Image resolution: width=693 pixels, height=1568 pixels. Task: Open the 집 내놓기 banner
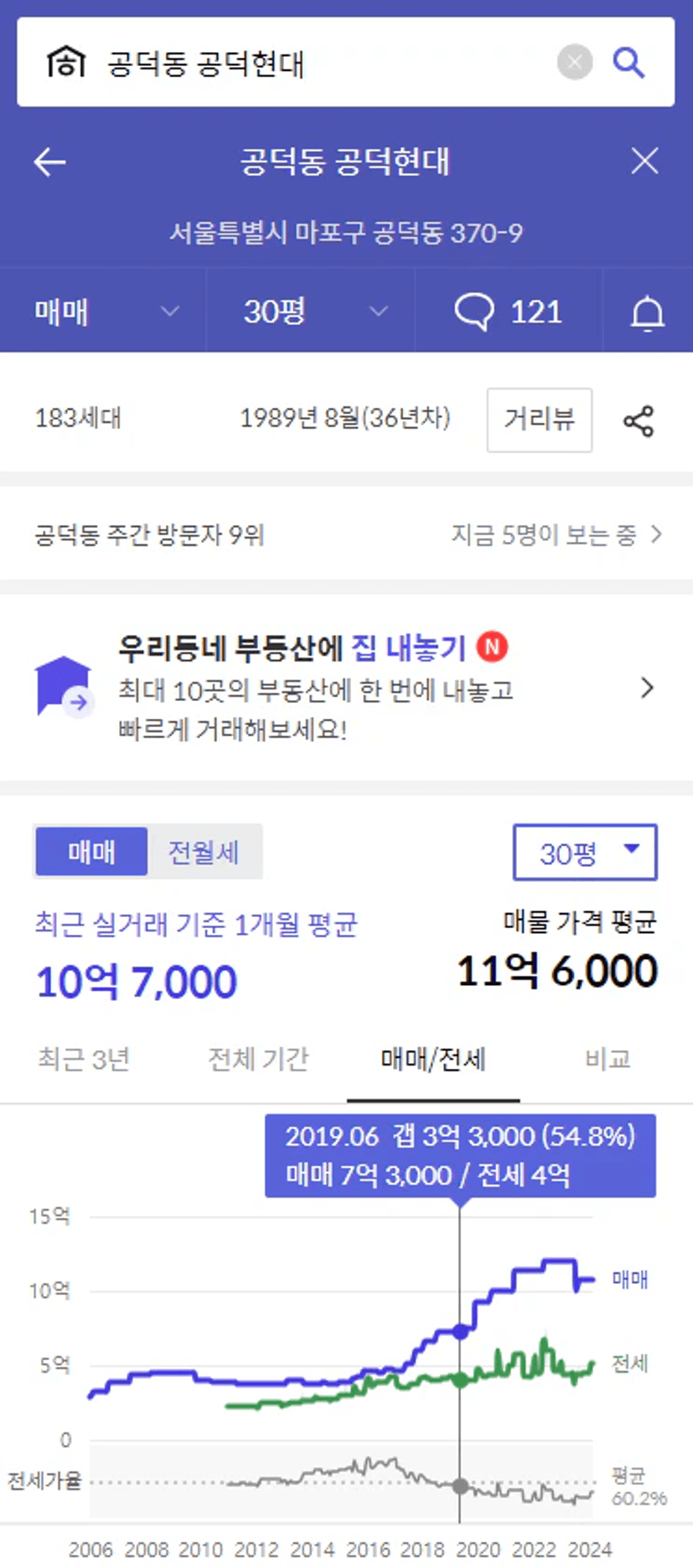coord(346,688)
